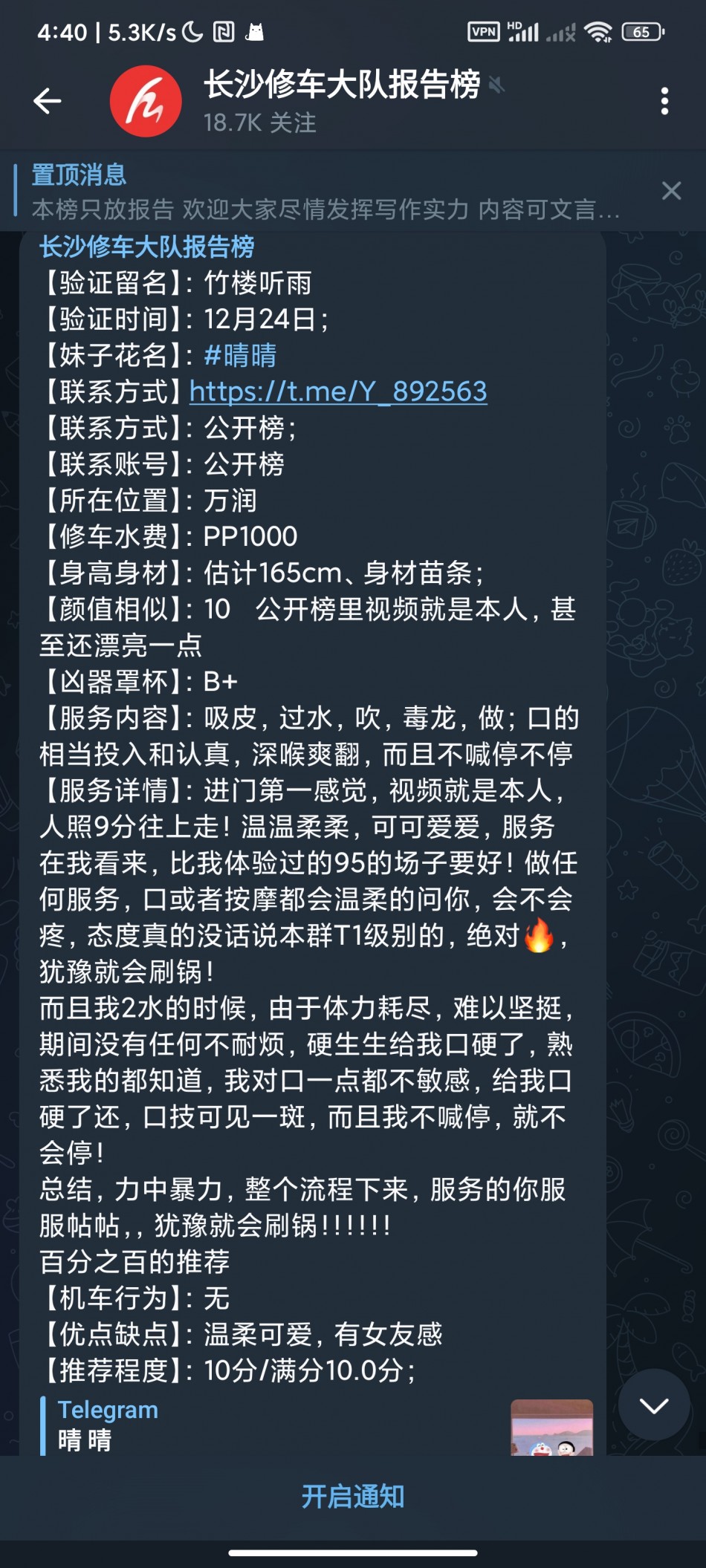Jump to latest messages with down arrow
This screenshot has height=1568, width=706.
[x=653, y=1405]
